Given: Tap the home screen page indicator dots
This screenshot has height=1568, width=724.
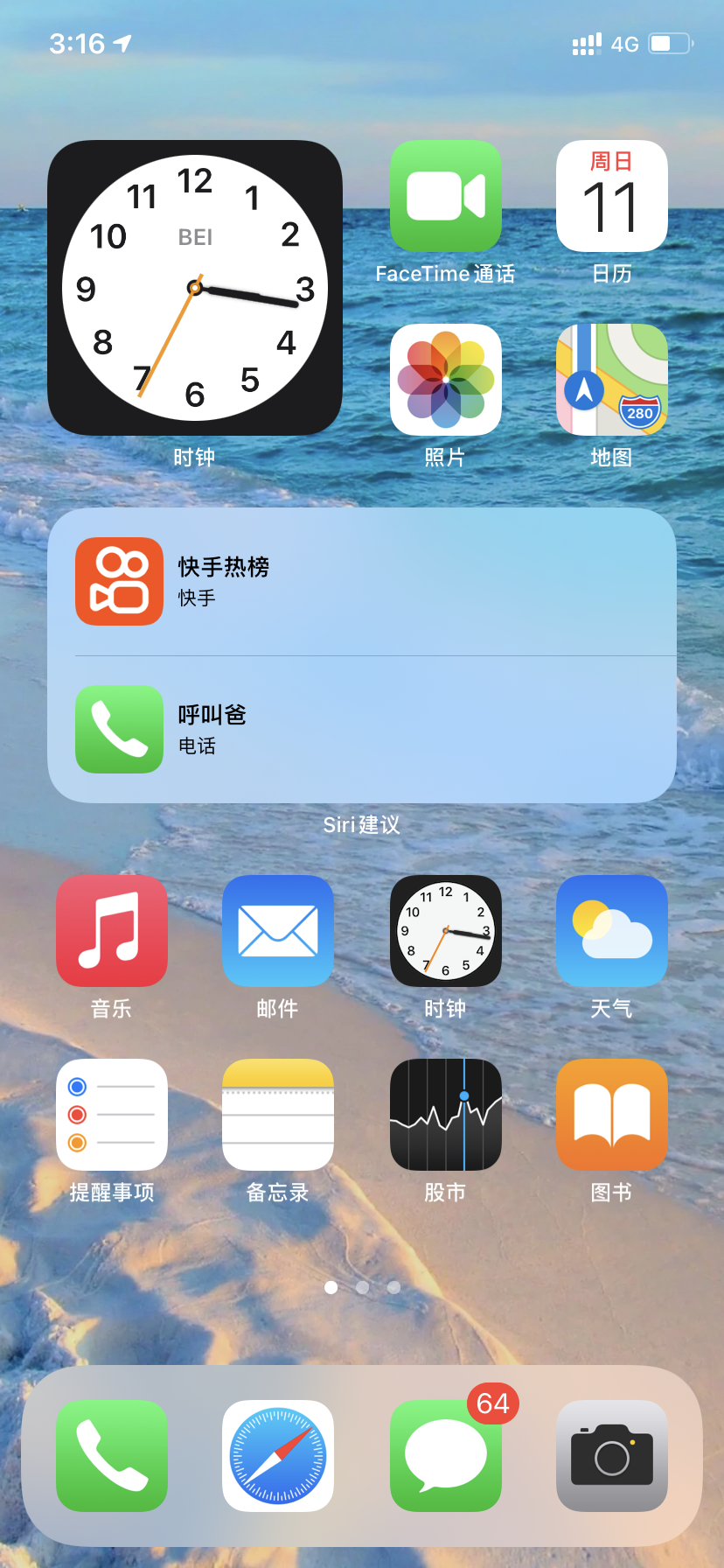Looking at the screenshot, I should (362, 1287).
